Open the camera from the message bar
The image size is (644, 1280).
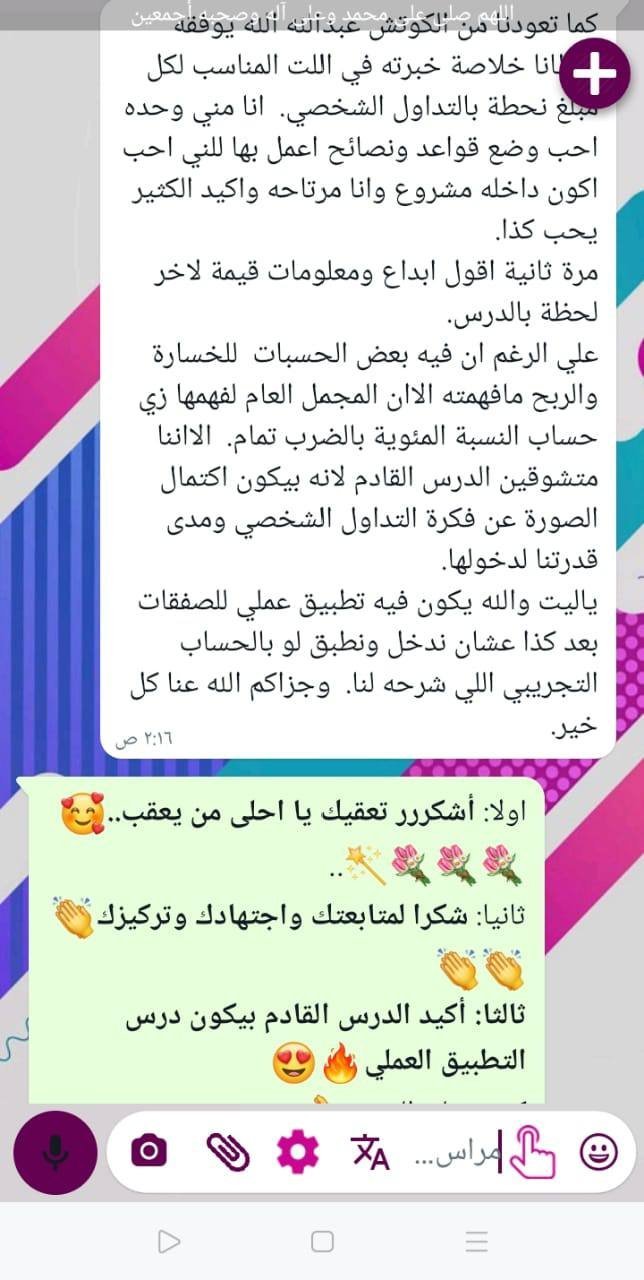click(x=149, y=1152)
